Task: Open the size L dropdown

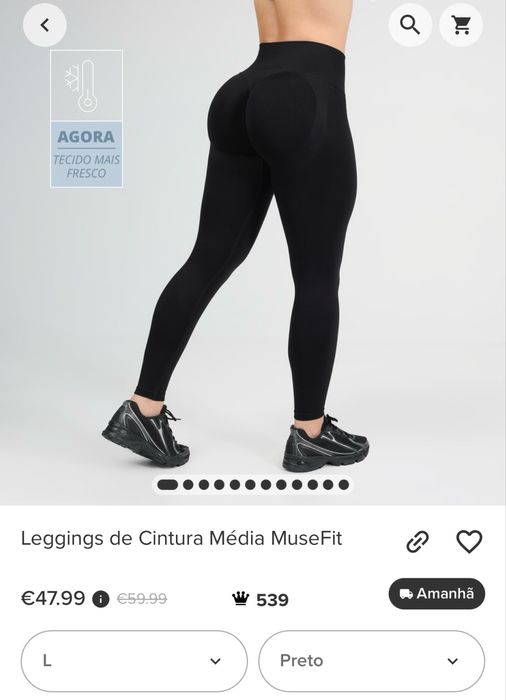Action: (134, 661)
